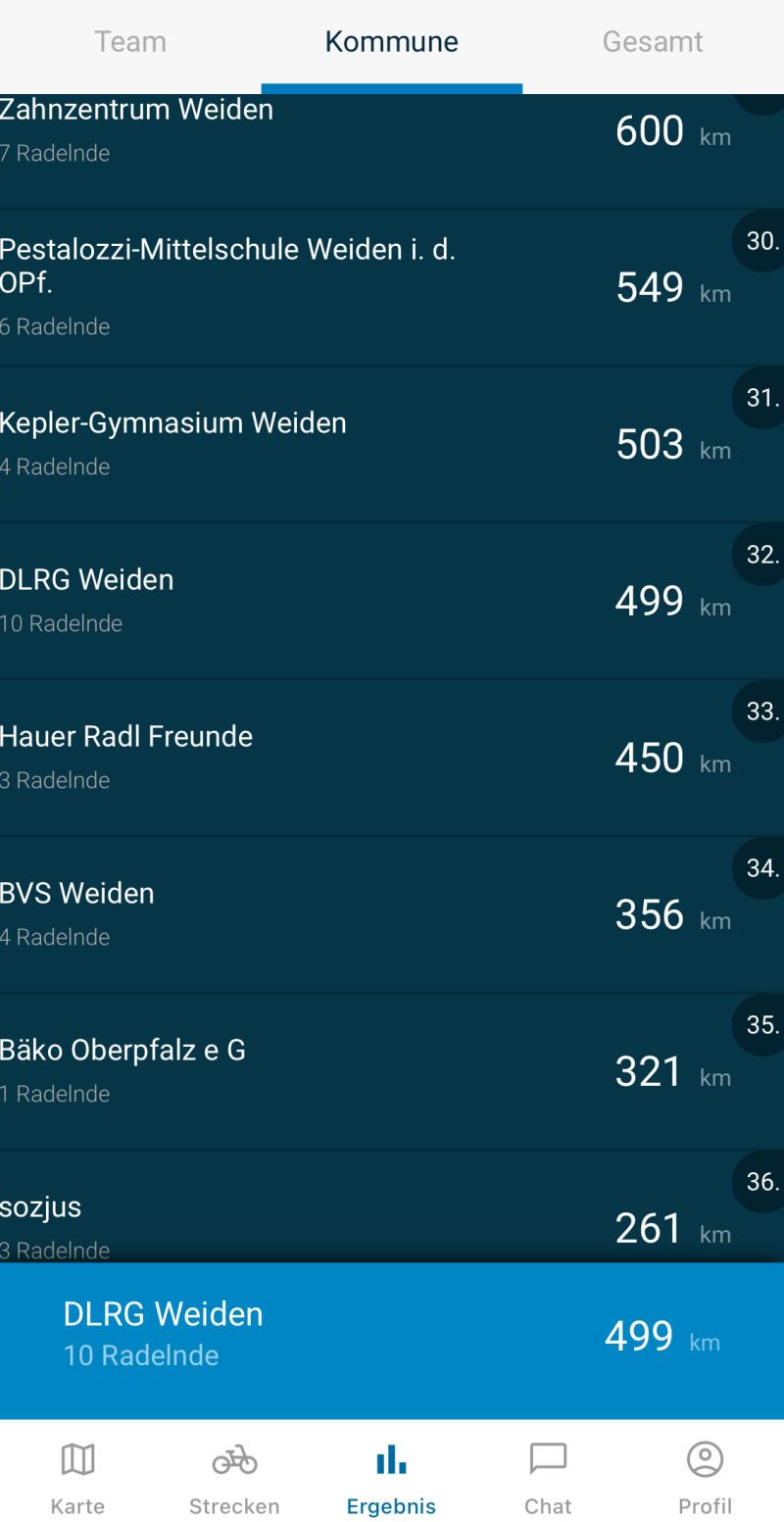View Hauer Radl Freunde team
This screenshot has width=784, height=1522.
pos(392,758)
